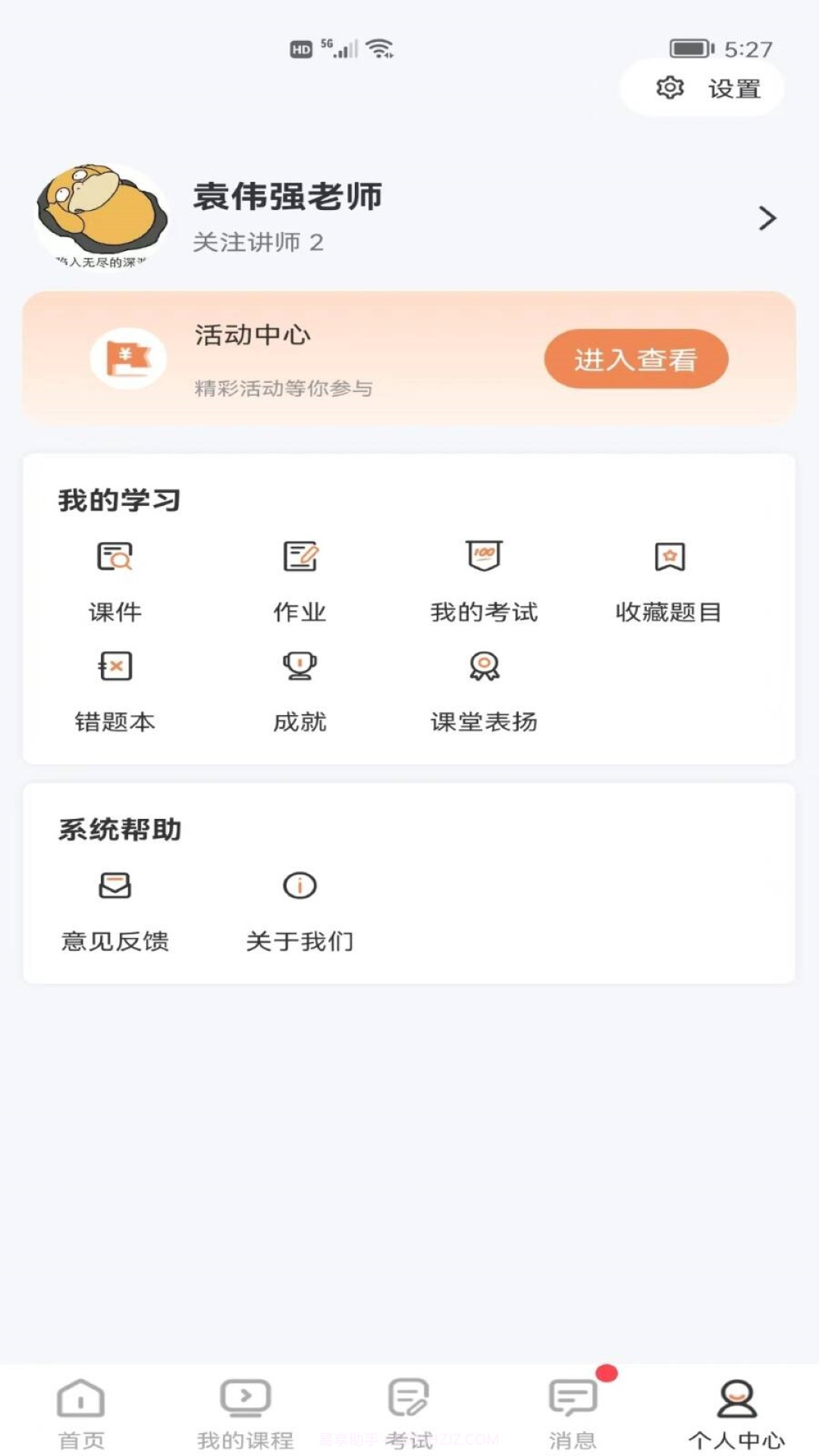Viewport: 819px width, 1456px height.
Task: Select the 作业 (homework) icon
Action: (299, 557)
